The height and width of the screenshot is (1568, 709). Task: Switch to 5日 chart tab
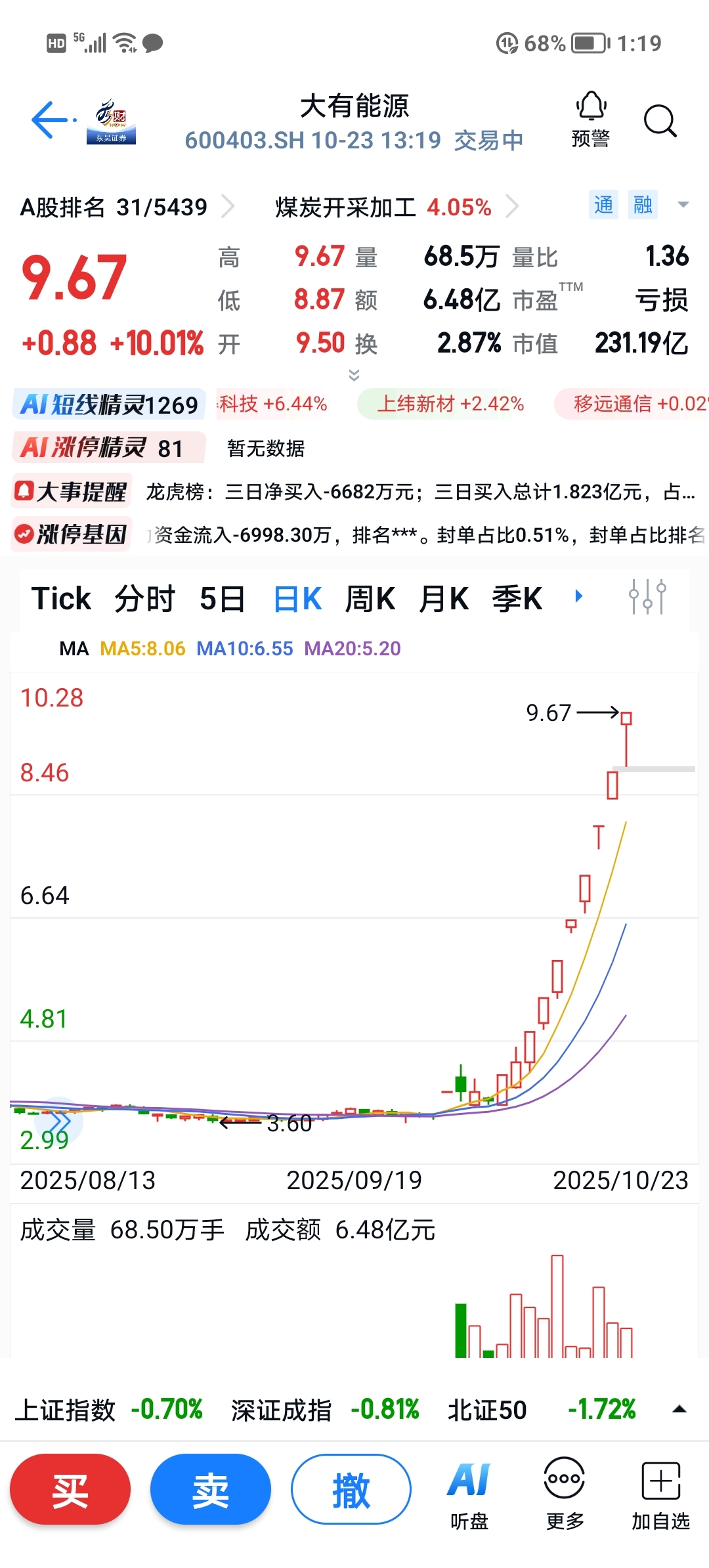click(222, 598)
